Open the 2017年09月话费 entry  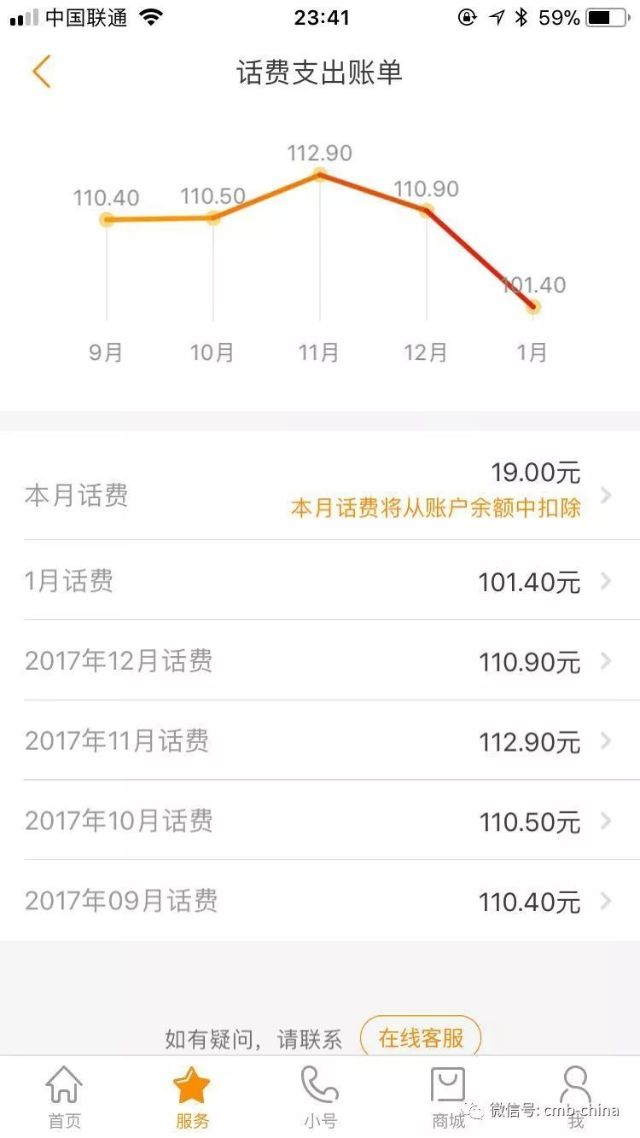320,901
